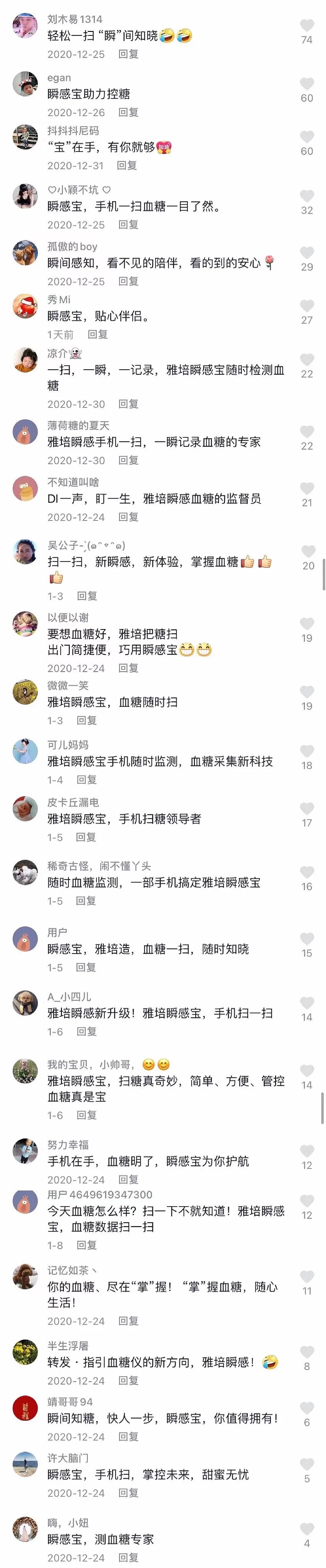Open ♡小颖不坑♡'s profile avatar
Image resolution: width=326 pixels, height=1568 pixels.
click(x=25, y=196)
